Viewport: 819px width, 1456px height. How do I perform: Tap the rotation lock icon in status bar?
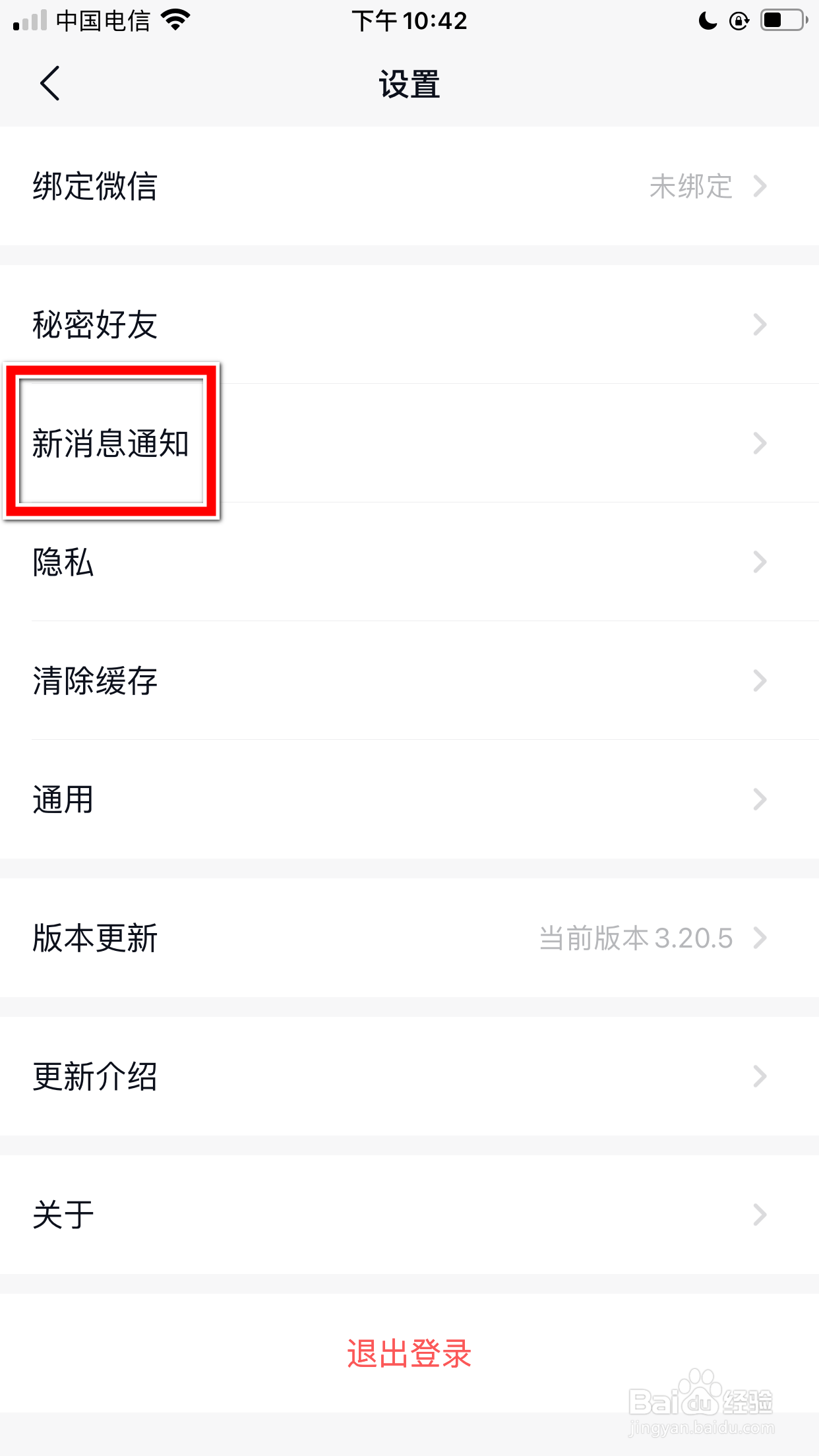[740, 20]
